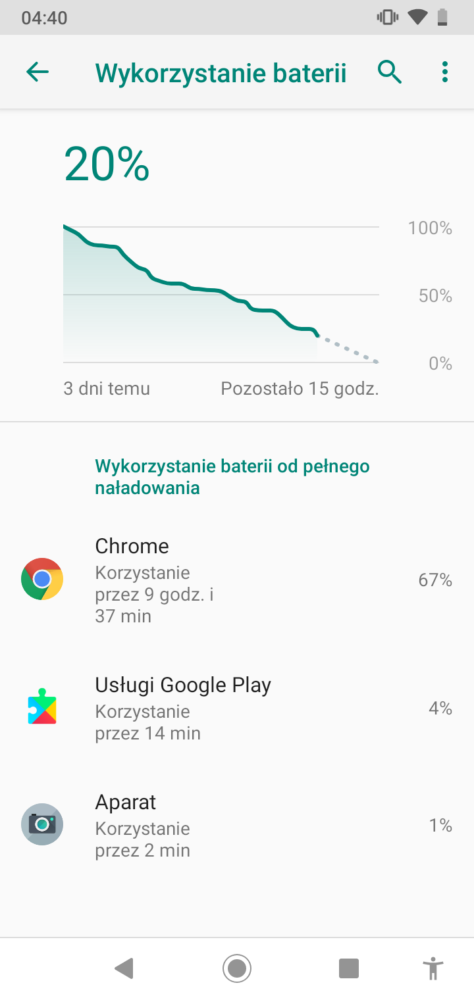Image resolution: width=474 pixels, height=1000 pixels.
Task: Open search in battery usage settings
Action: pos(389,72)
